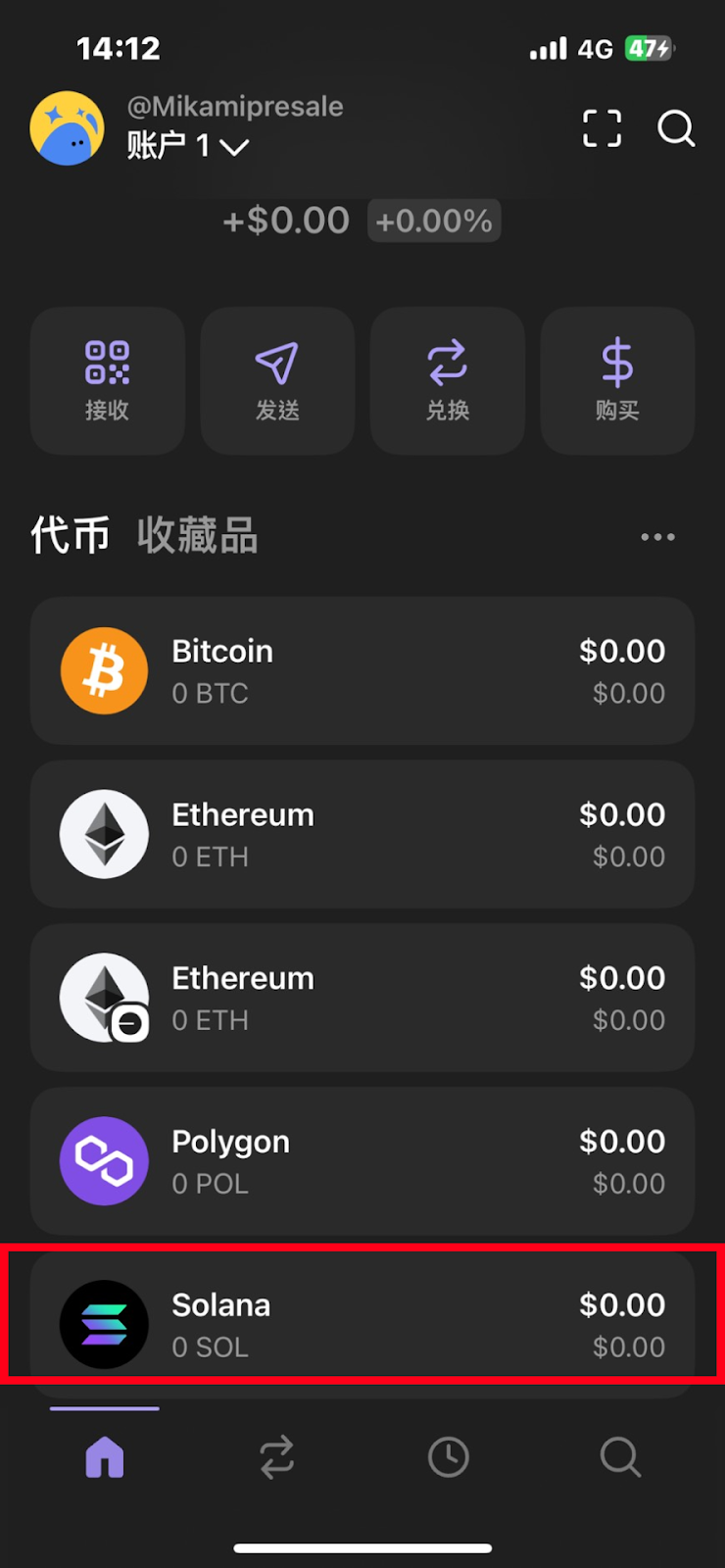Tap the 购买 buy button
The height and width of the screenshot is (1568, 725).
click(617, 380)
